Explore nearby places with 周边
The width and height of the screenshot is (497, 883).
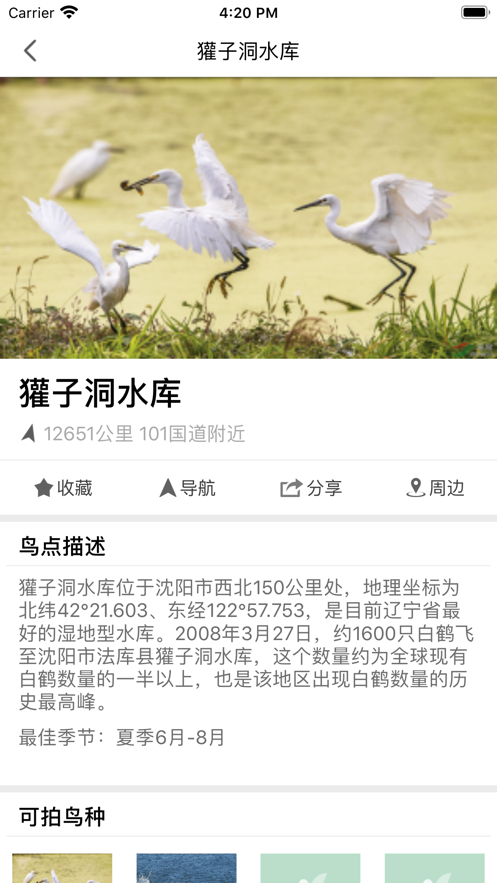coord(435,488)
